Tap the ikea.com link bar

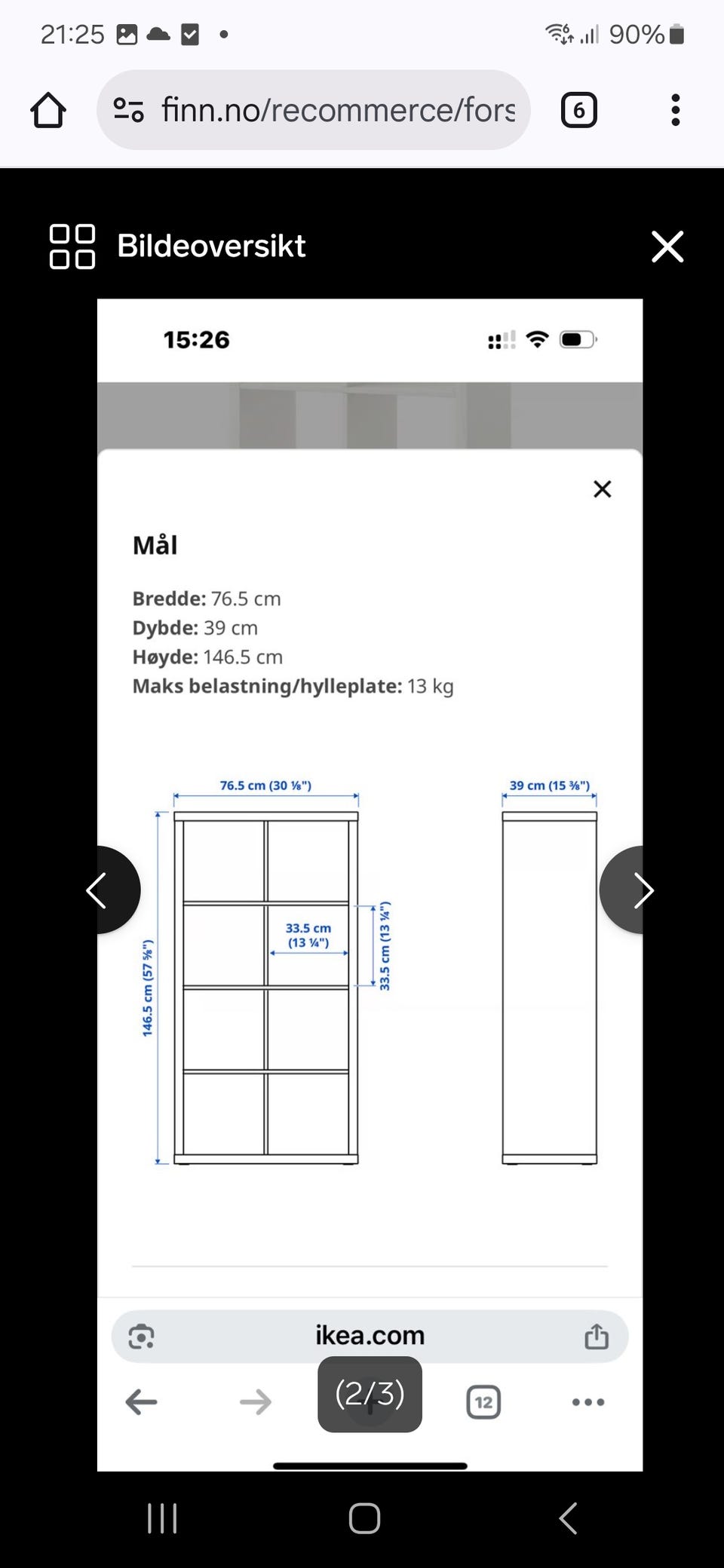(x=370, y=1336)
